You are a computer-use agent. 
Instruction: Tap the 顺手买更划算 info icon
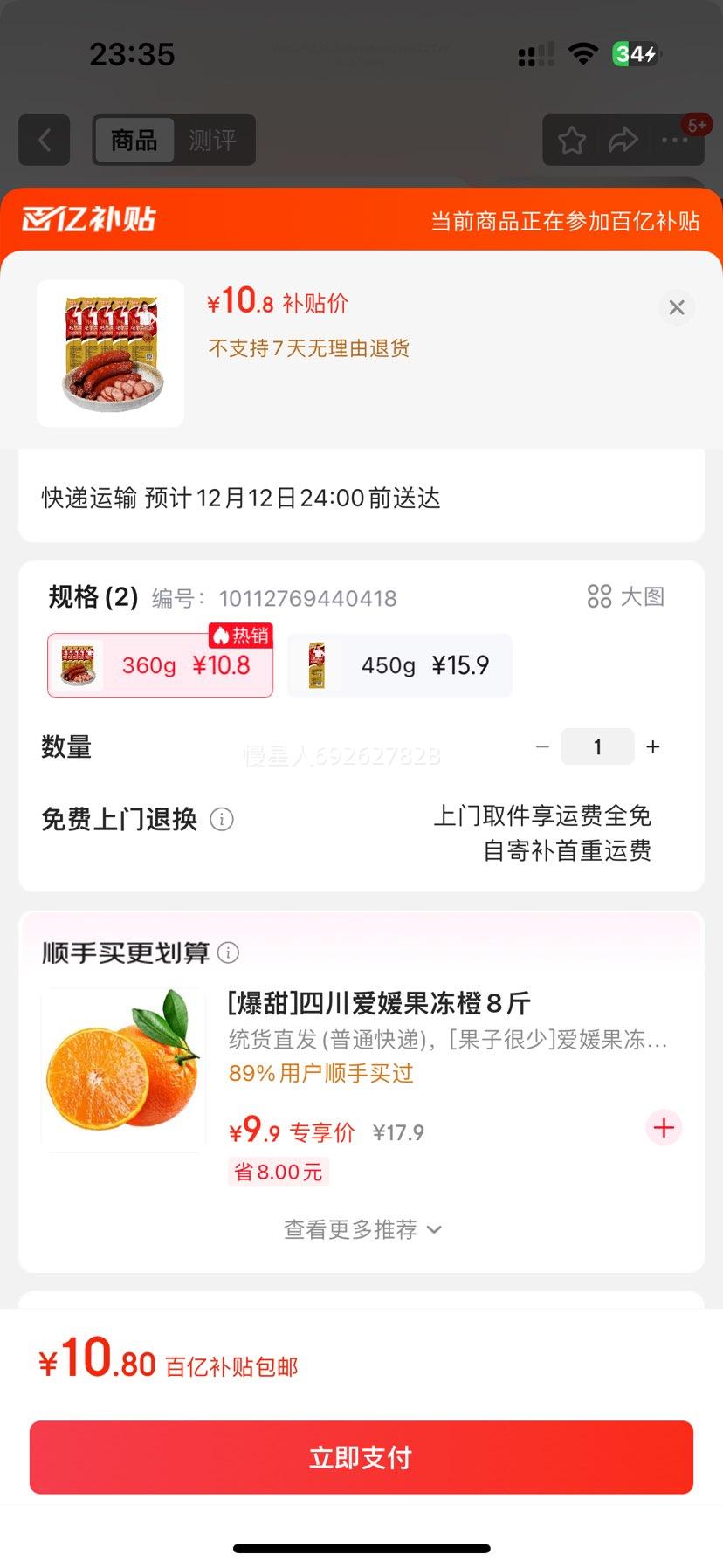228,953
